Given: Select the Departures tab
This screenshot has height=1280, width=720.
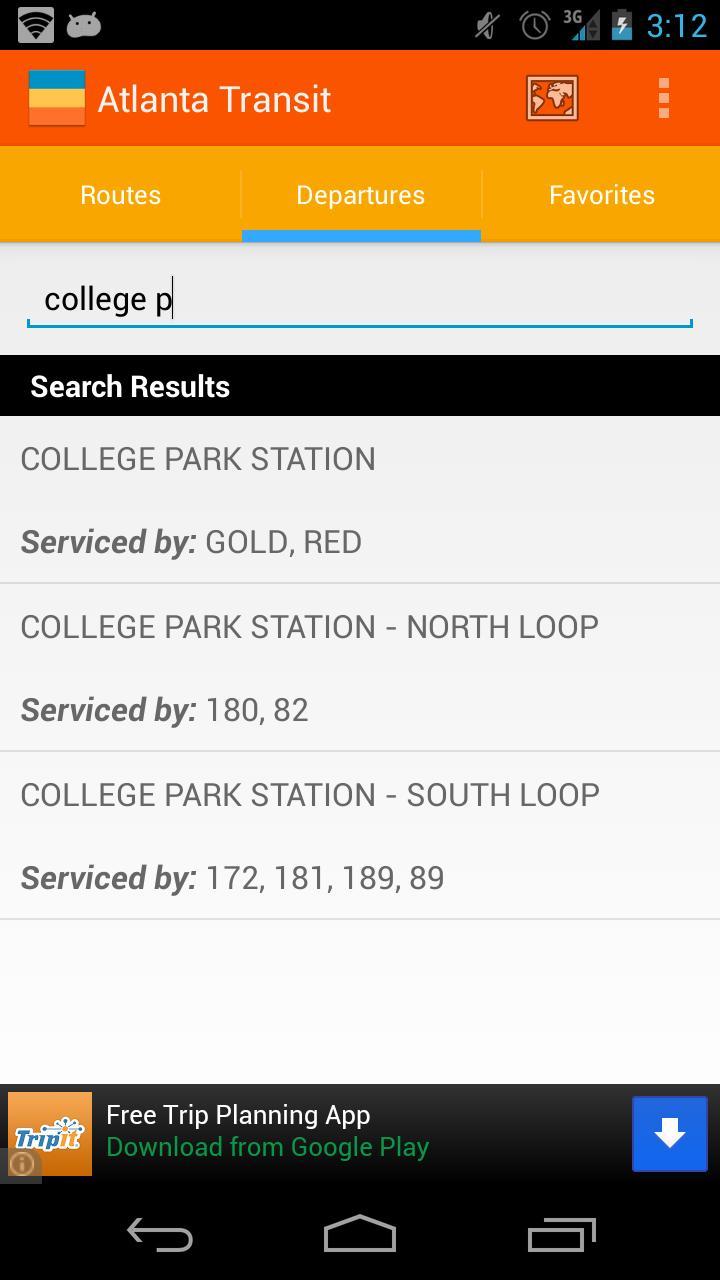Looking at the screenshot, I should [360, 195].
